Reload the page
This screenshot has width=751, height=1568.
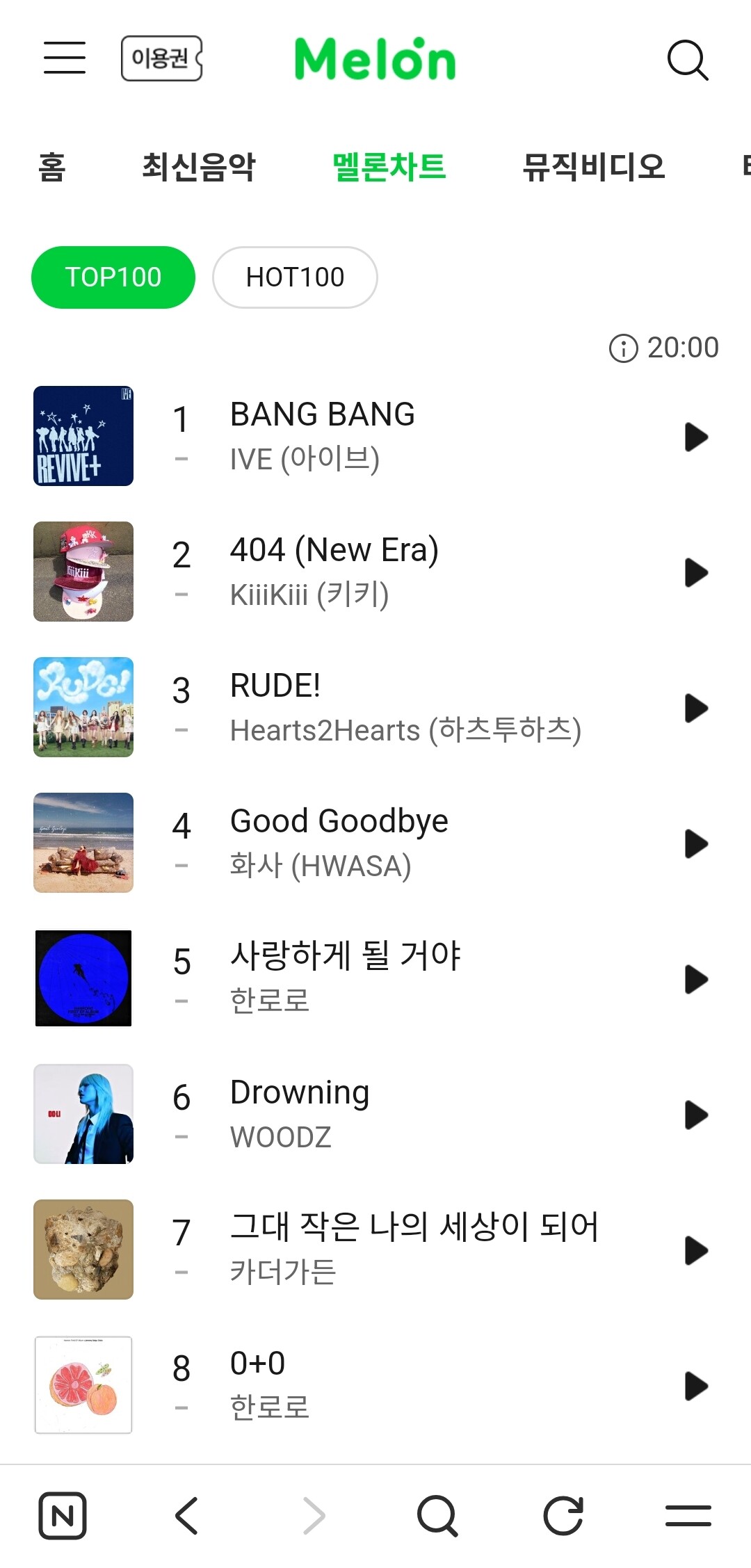[563, 1516]
